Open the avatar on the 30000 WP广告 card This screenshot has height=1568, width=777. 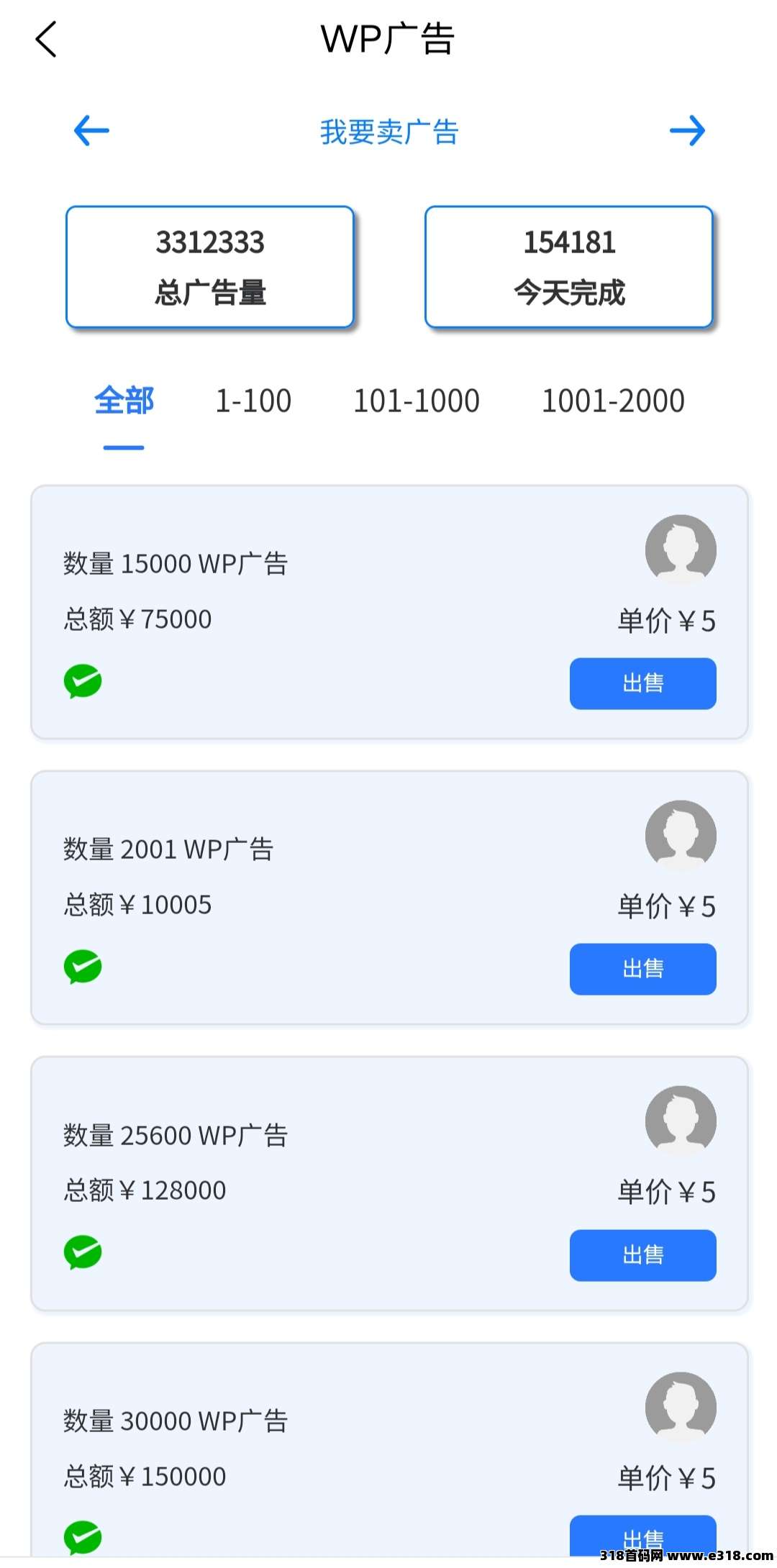681,1406
